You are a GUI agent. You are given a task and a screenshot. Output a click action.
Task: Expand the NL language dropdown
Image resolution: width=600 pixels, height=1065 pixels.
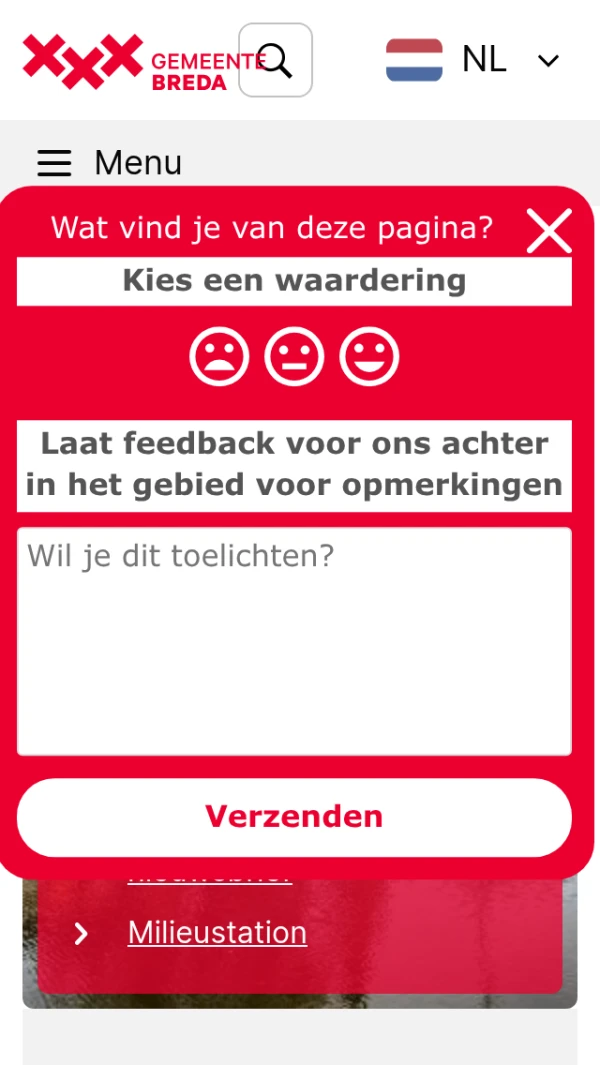(x=473, y=60)
